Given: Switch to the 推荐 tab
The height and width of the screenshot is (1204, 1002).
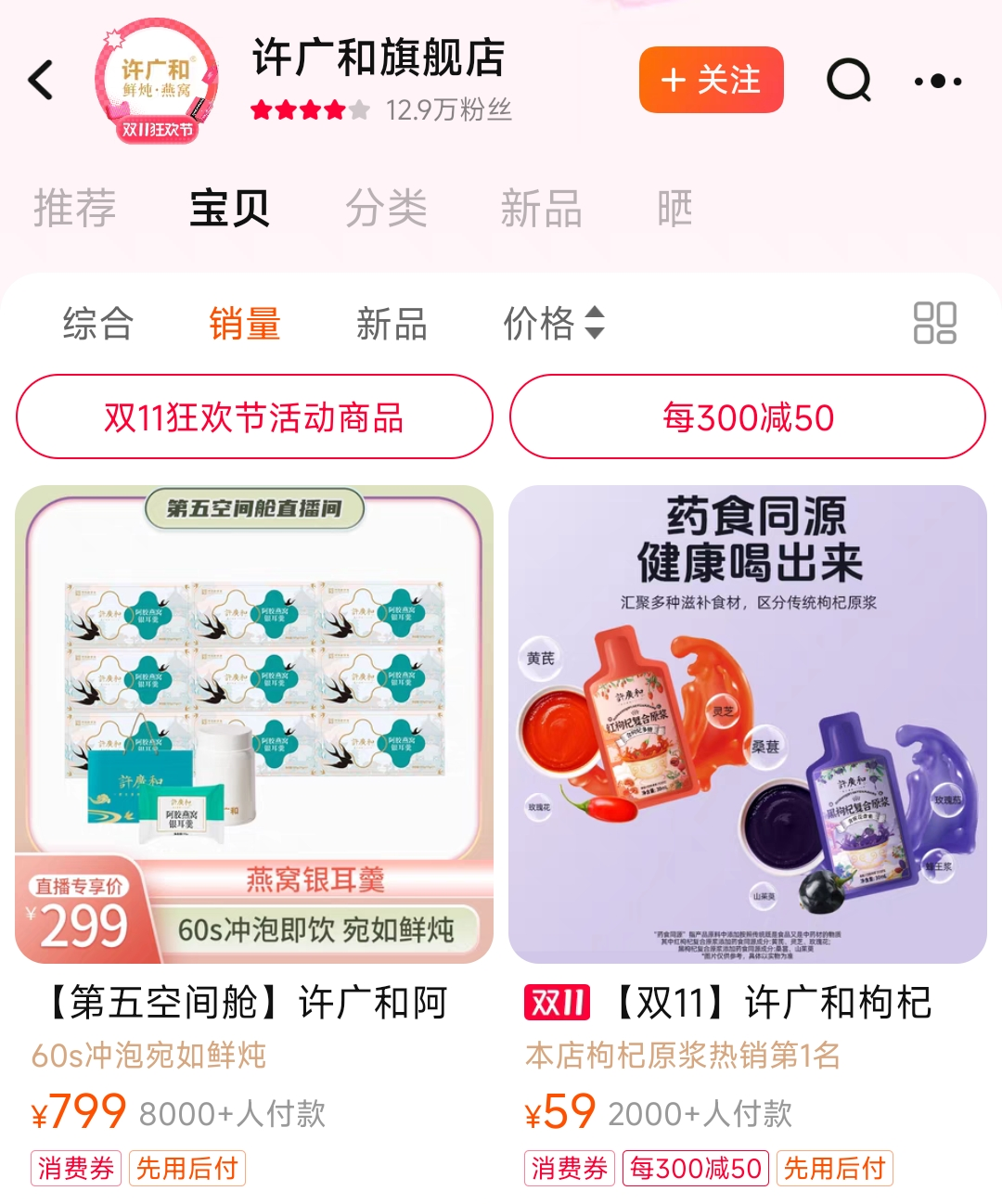Looking at the screenshot, I should pos(75,208).
